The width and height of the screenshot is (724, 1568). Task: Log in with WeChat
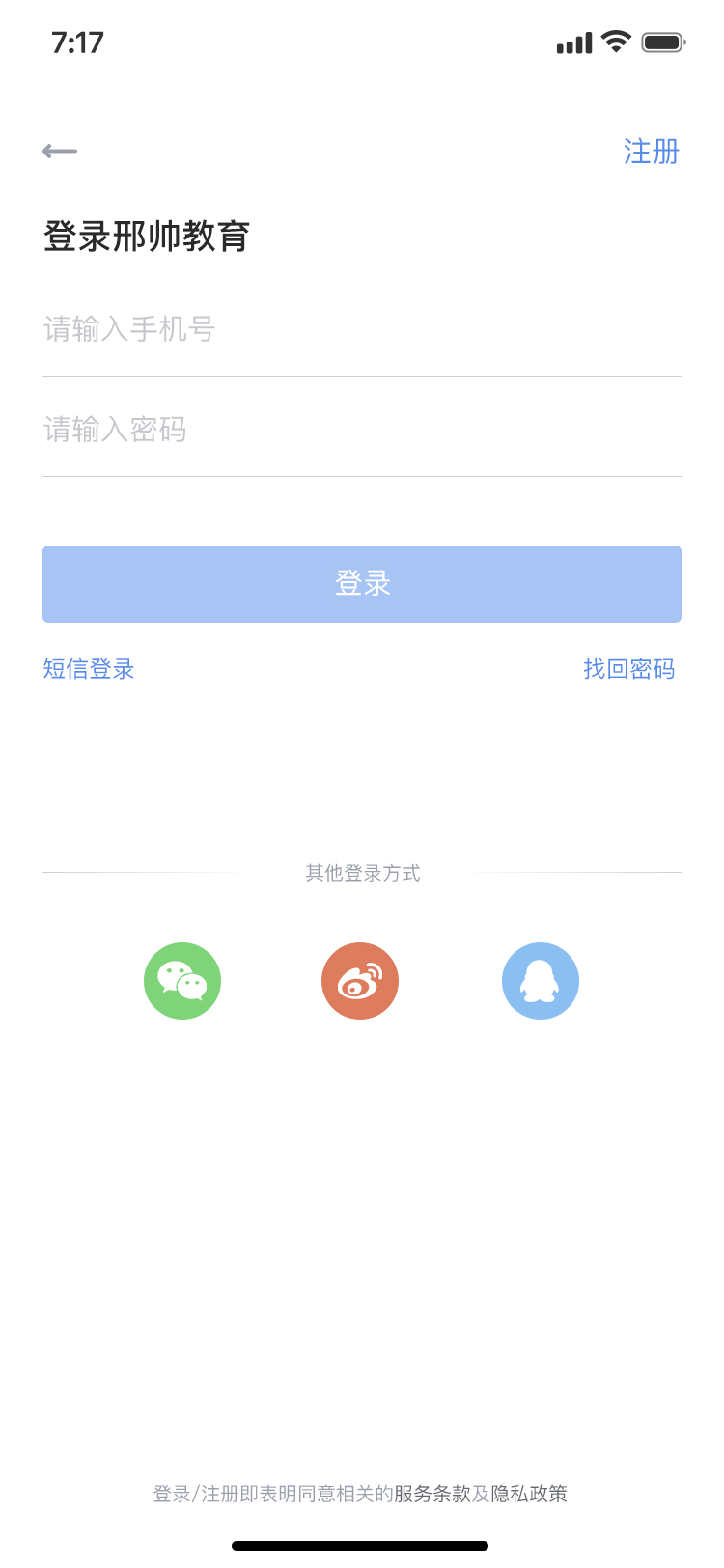click(182, 981)
